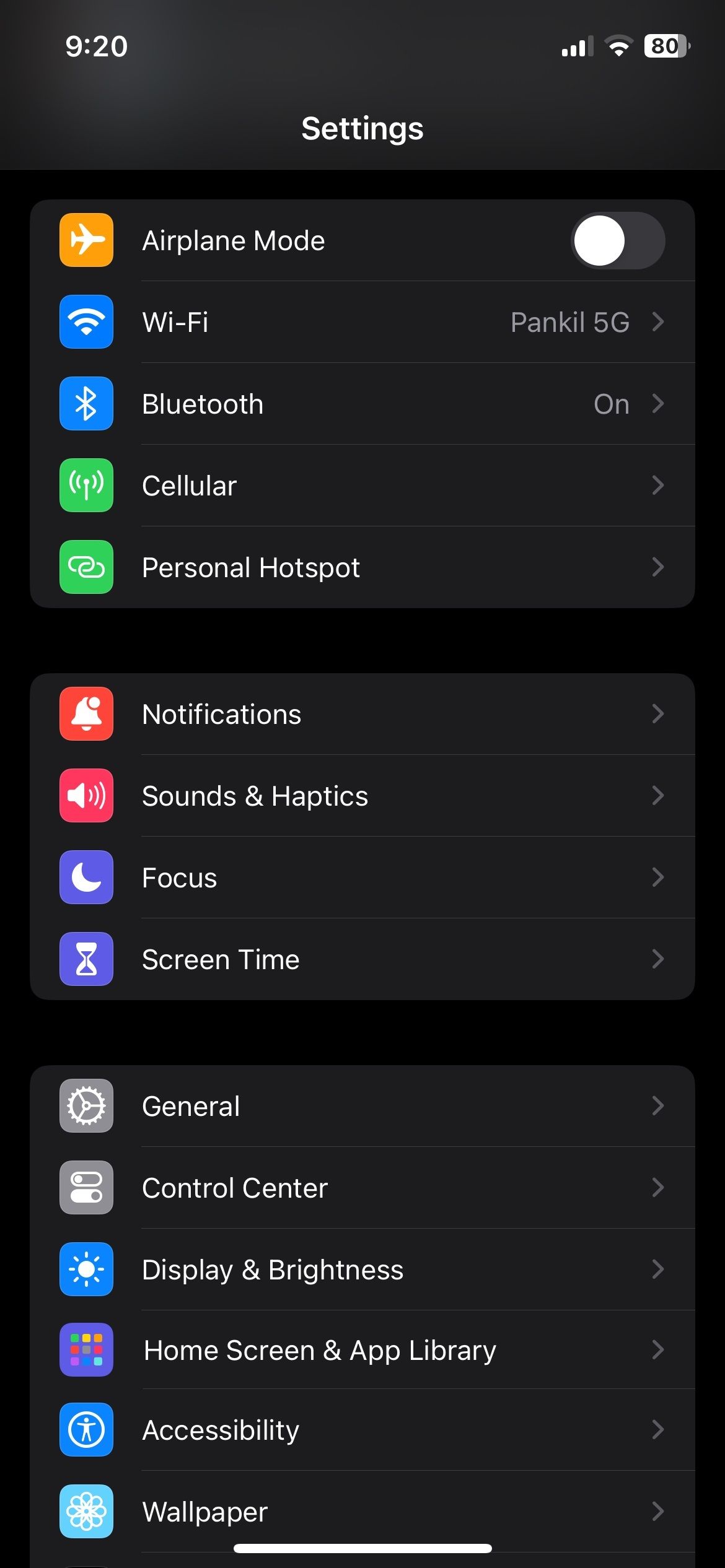The width and height of the screenshot is (725, 1568).
Task: Expand the Wi-Fi Pankil 5G entry
Action: pyautogui.click(x=362, y=321)
